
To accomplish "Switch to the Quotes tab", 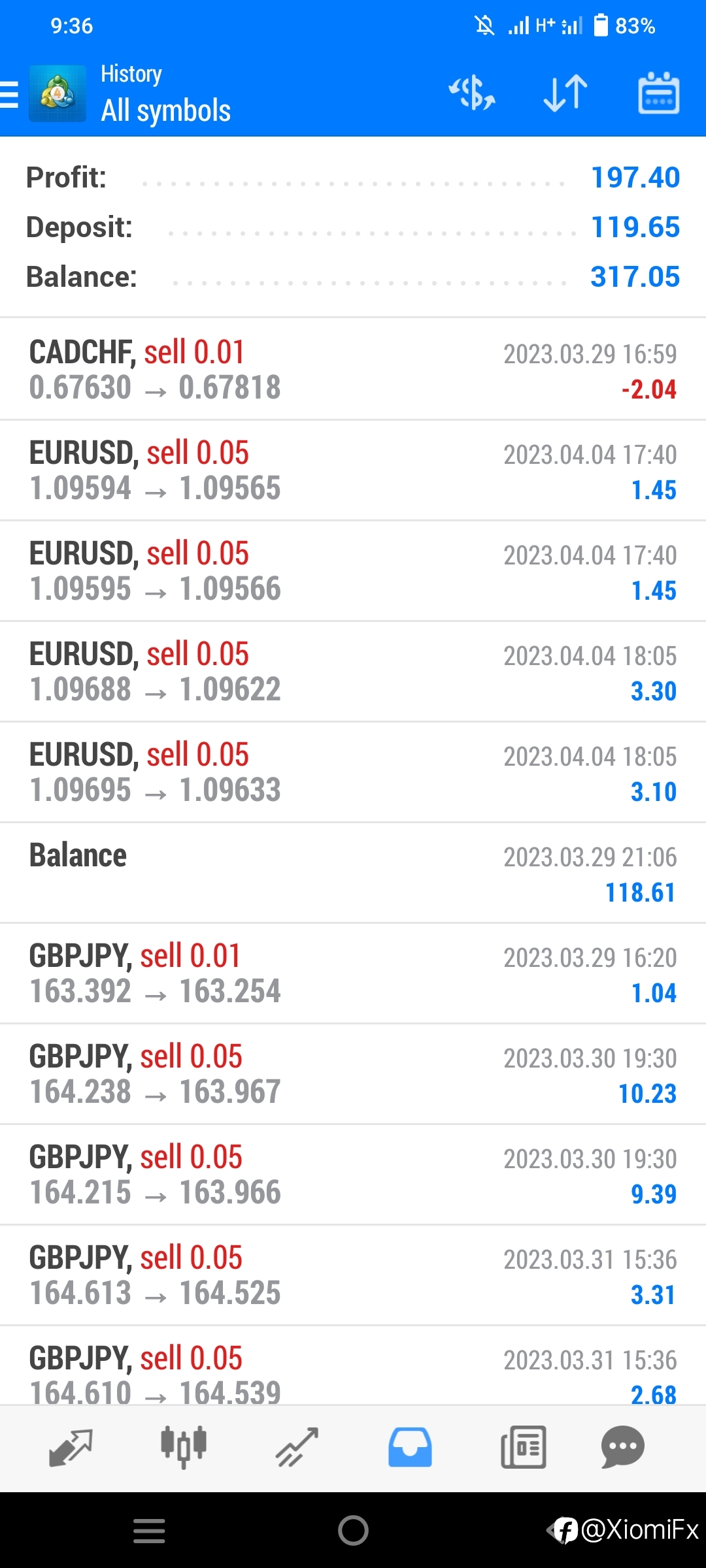I will (71, 1447).
